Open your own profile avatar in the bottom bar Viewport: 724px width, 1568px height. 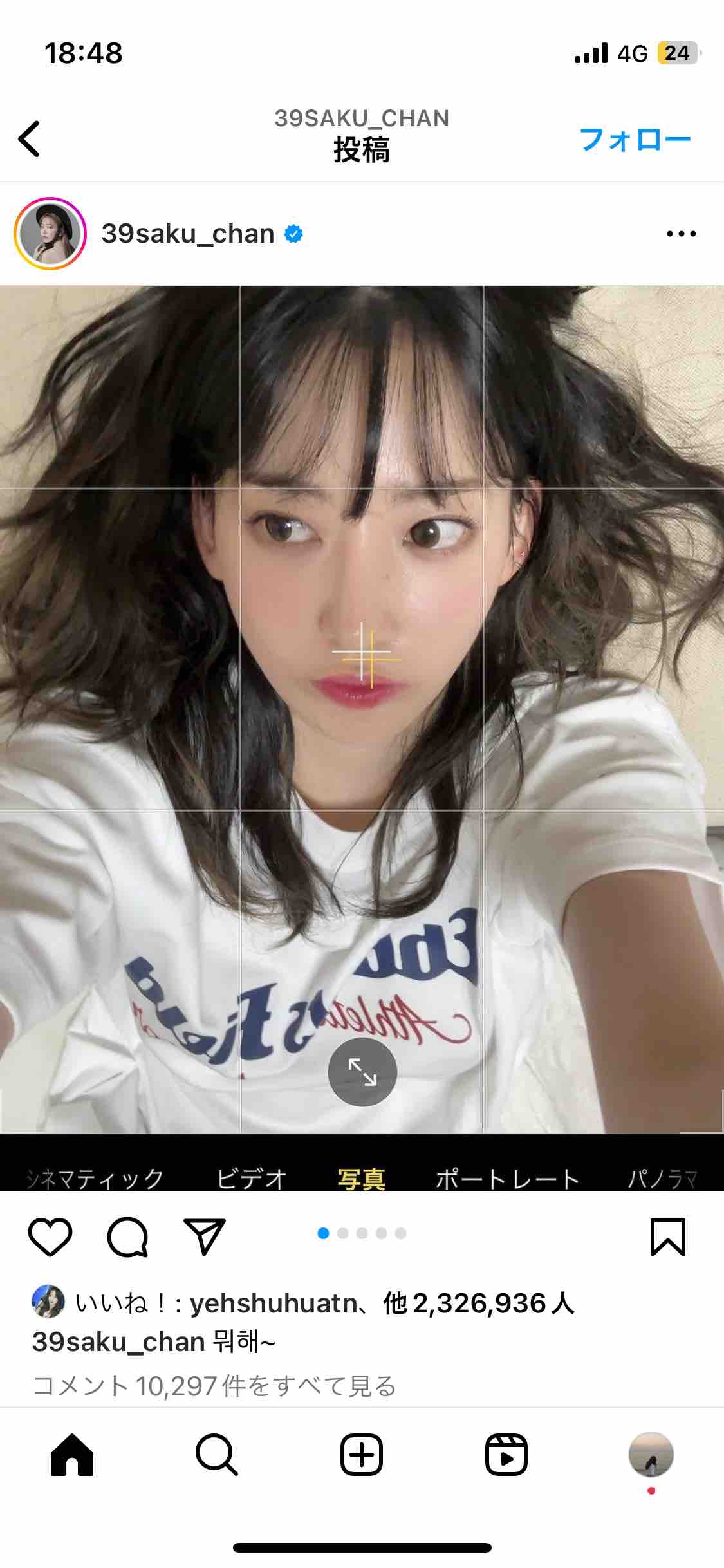coord(650,1455)
